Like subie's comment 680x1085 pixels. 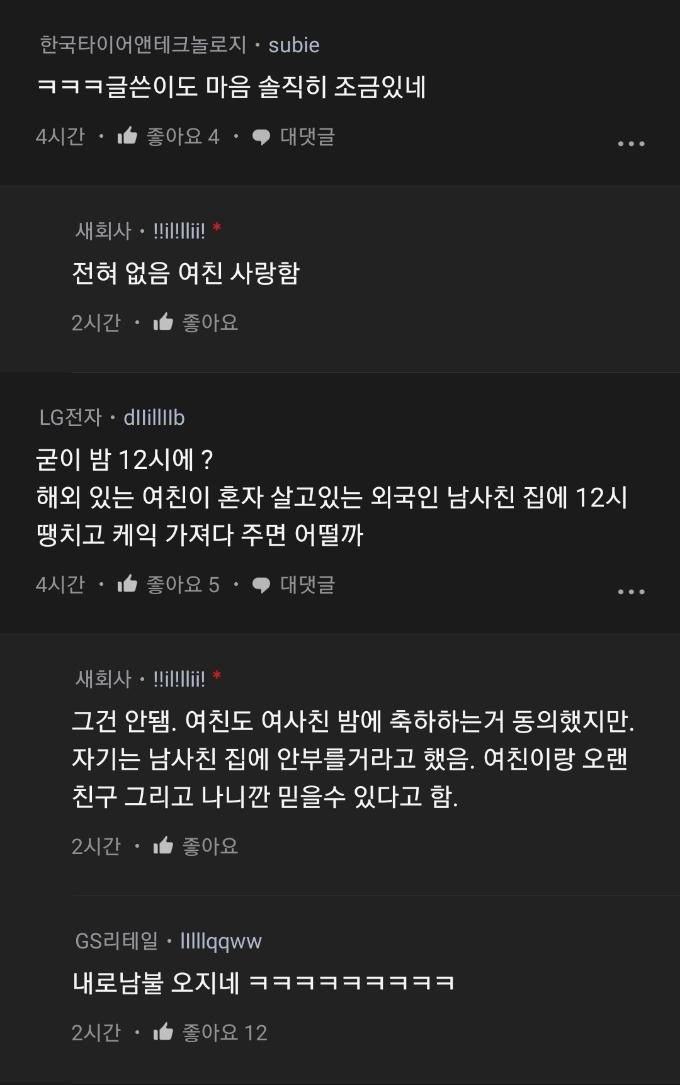(128, 137)
